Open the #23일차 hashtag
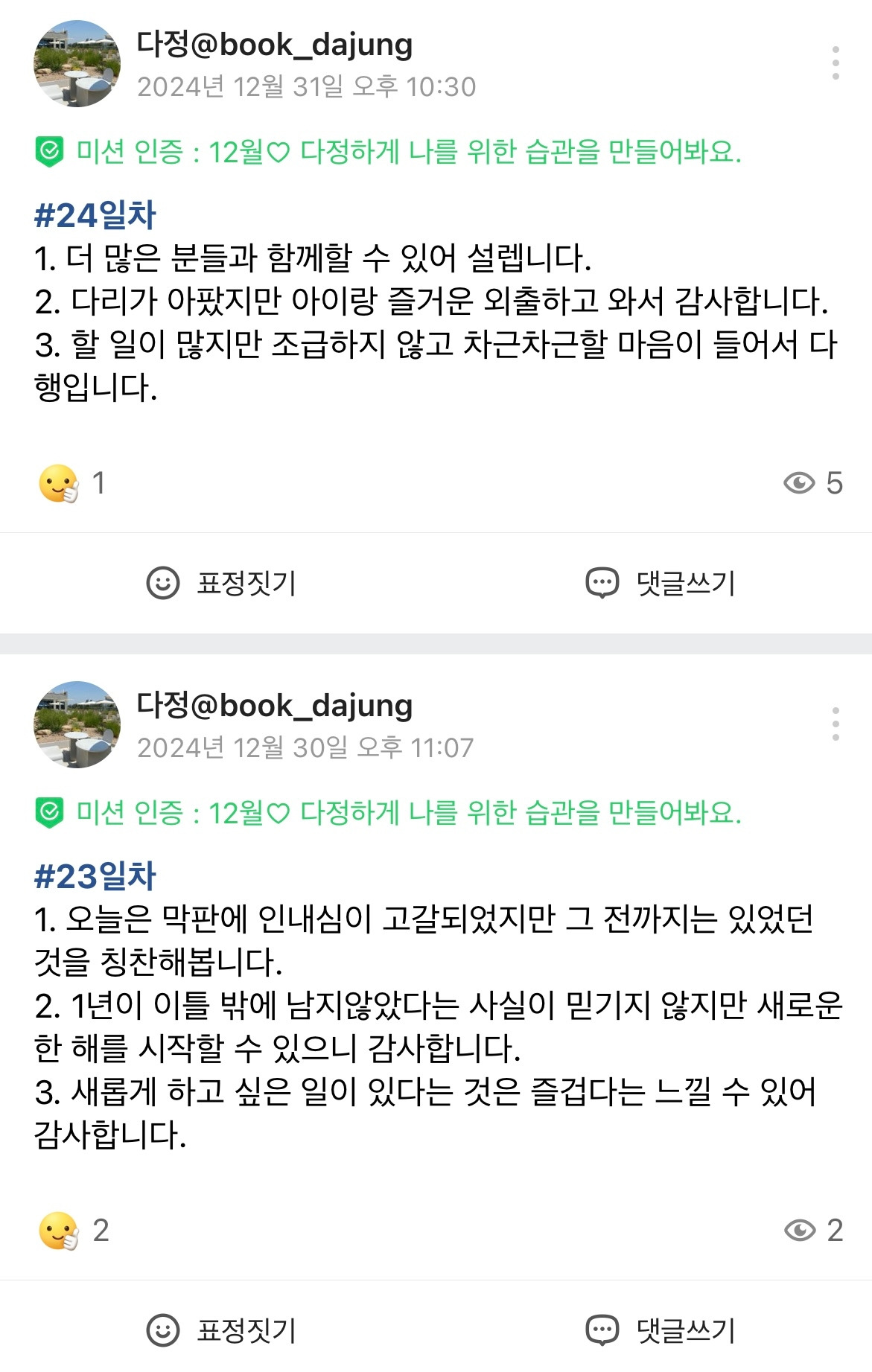Screen dimensions: 872x1372 tap(95, 876)
